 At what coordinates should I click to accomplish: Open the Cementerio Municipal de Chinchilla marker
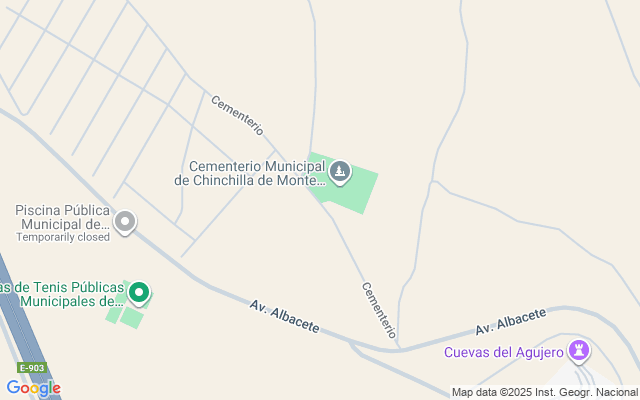[x=340, y=173]
